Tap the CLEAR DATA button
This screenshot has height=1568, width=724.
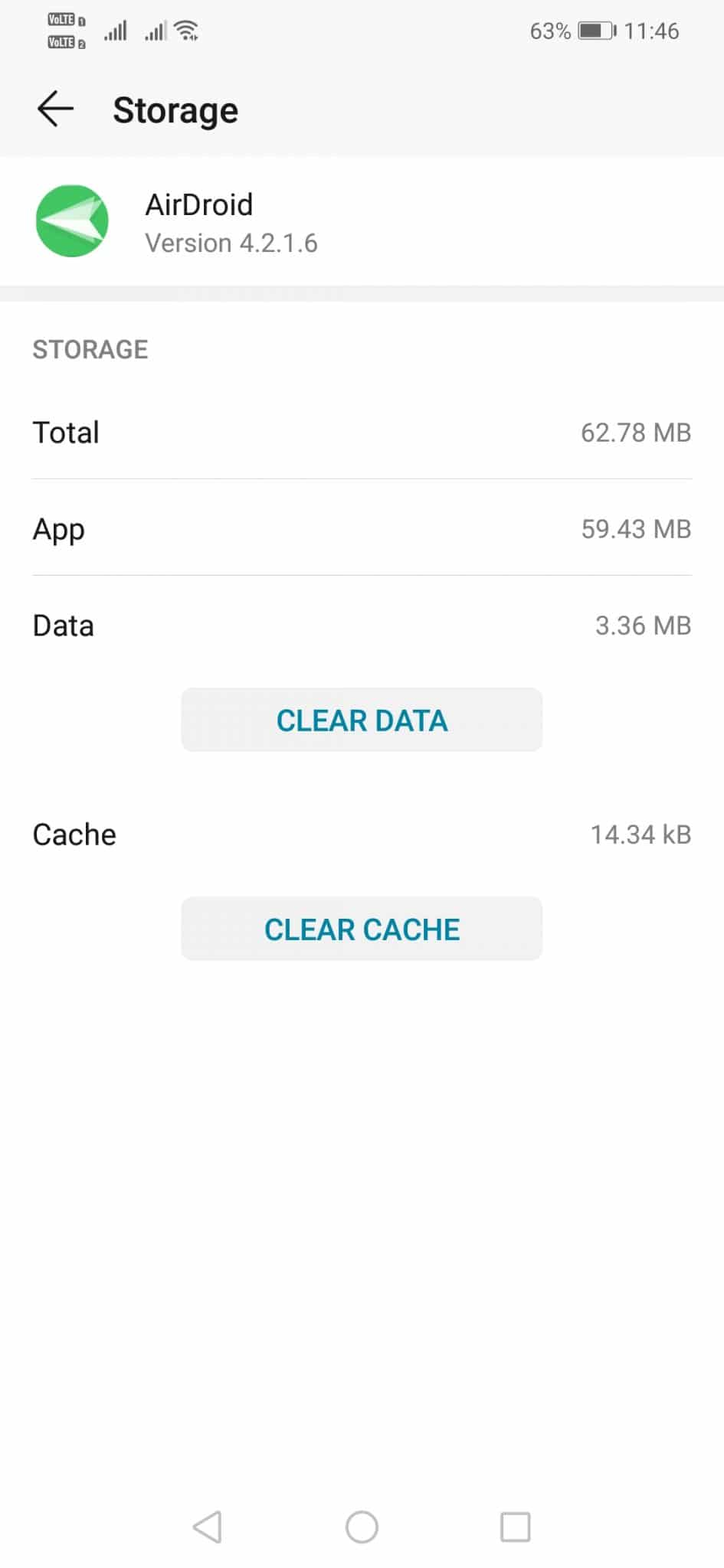click(x=362, y=720)
